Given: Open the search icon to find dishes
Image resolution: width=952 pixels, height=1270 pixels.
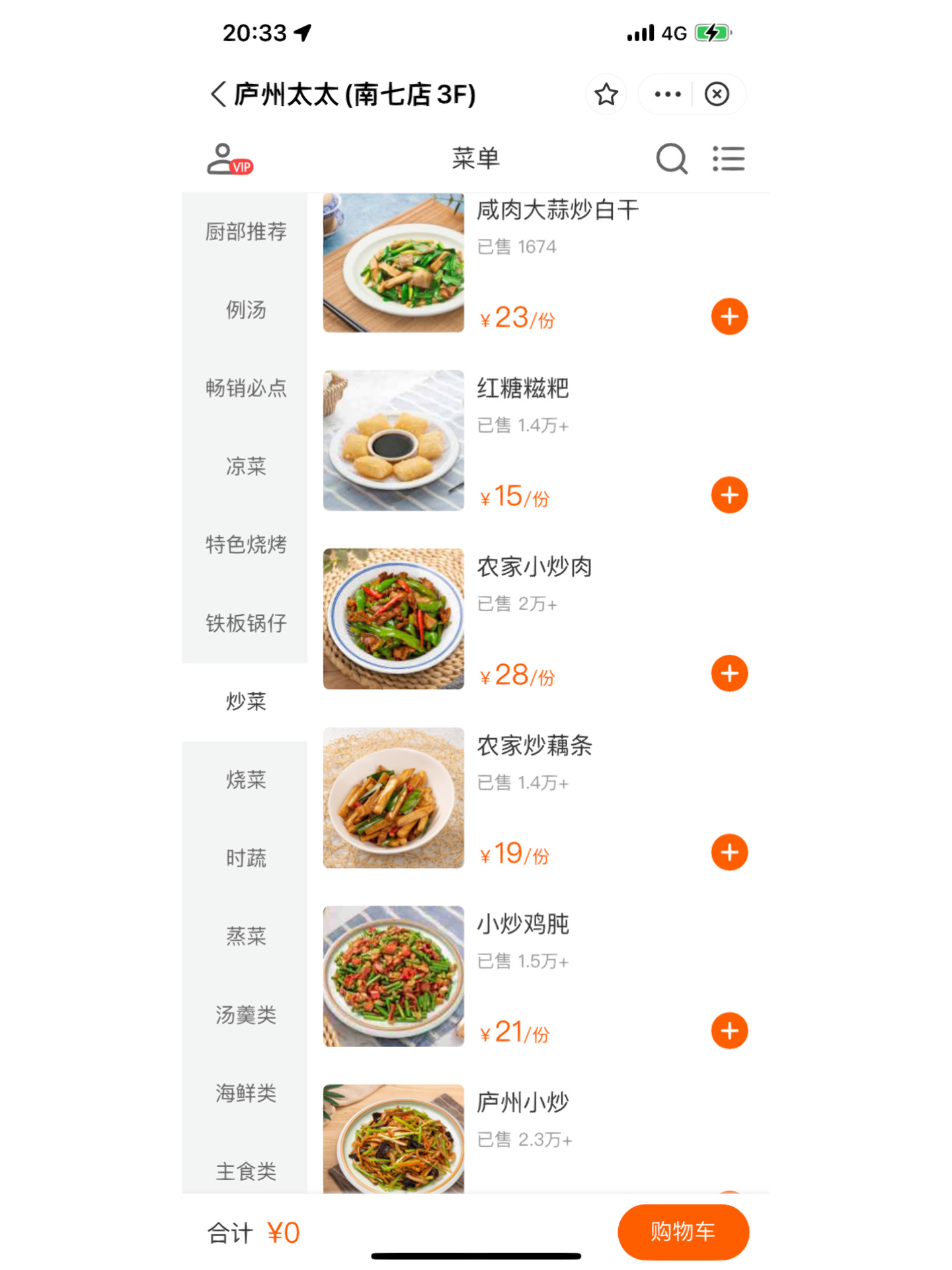Looking at the screenshot, I should click(672, 158).
